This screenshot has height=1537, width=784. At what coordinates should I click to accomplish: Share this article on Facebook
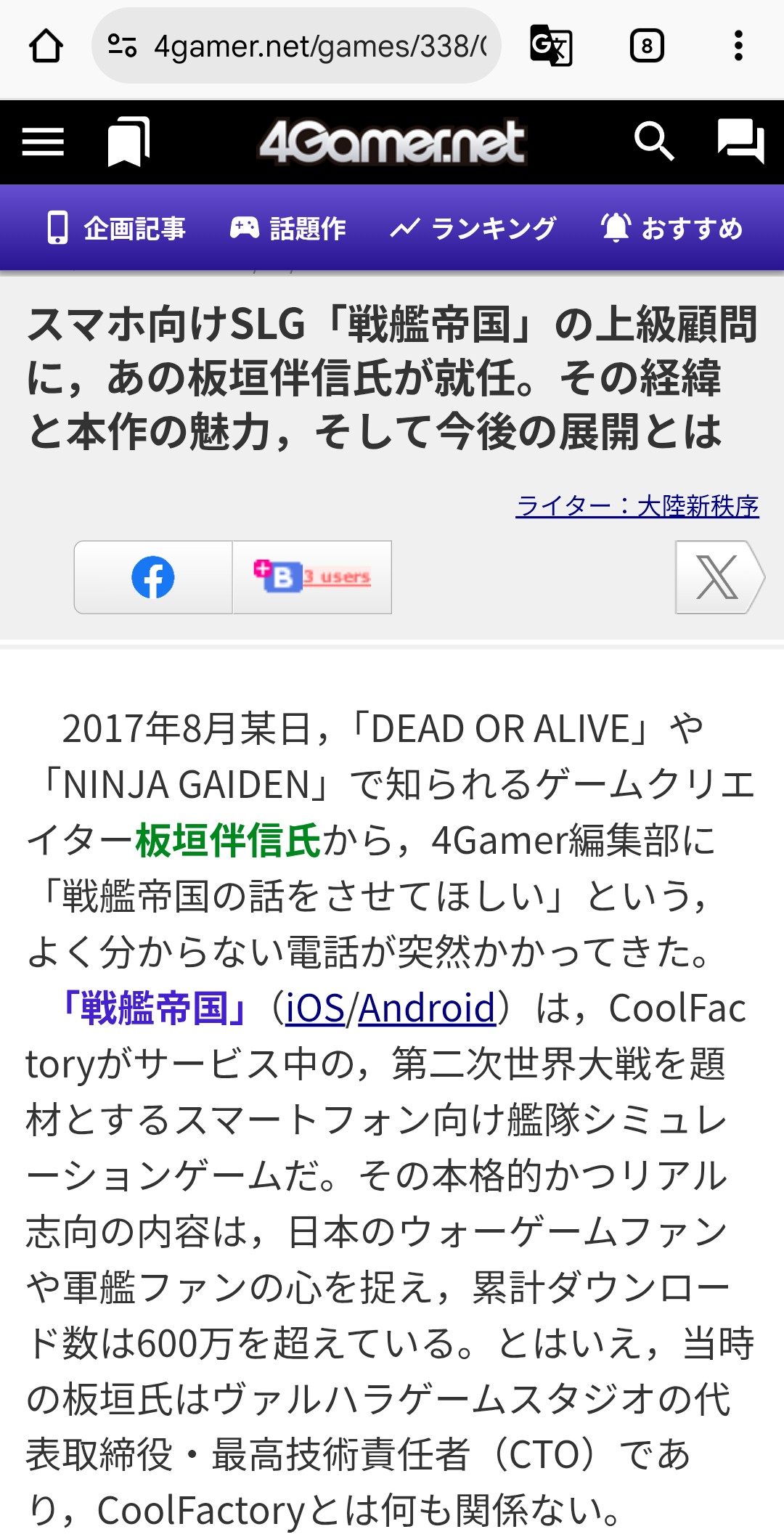click(153, 577)
